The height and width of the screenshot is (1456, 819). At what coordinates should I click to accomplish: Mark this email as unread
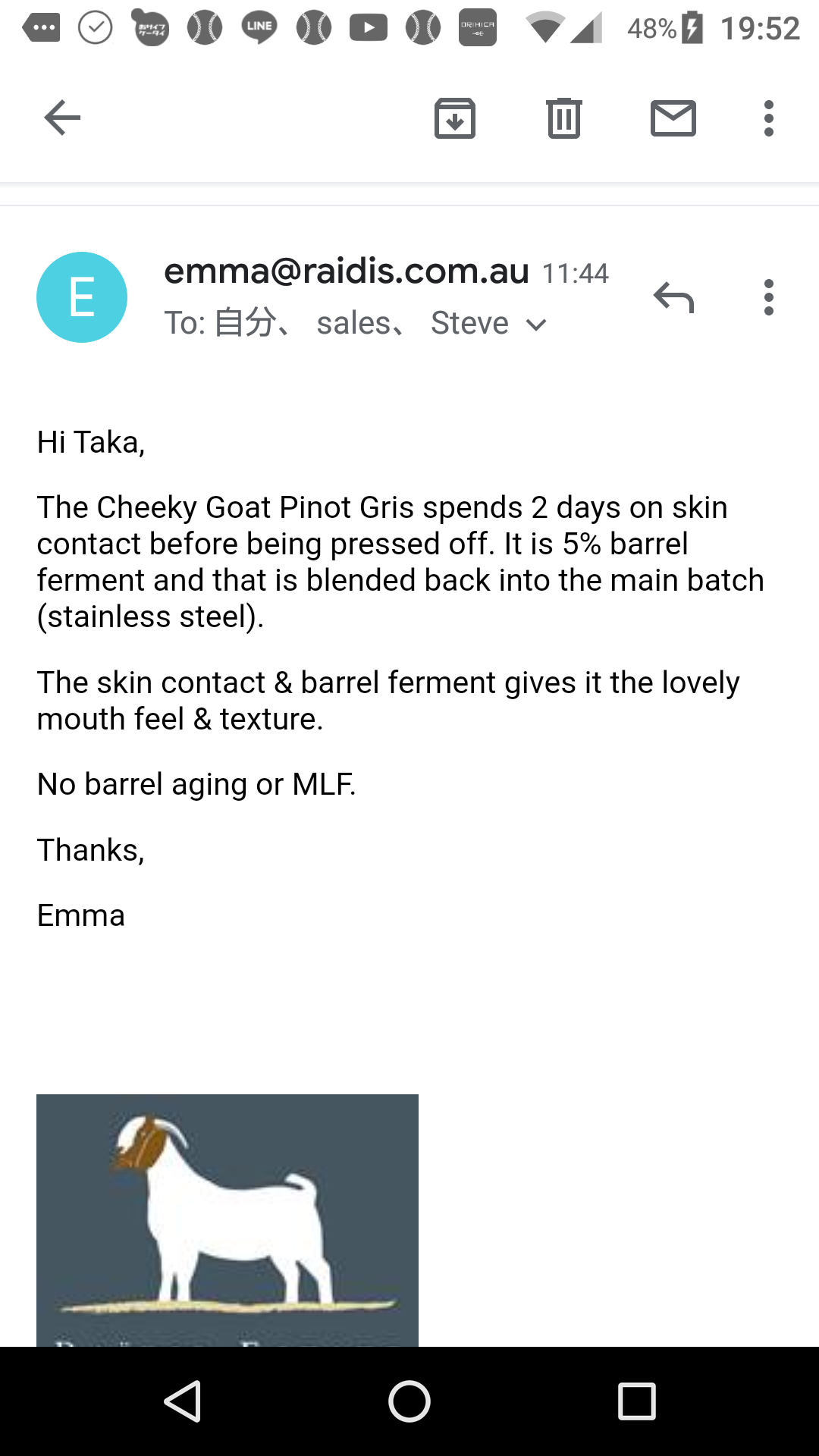point(673,118)
